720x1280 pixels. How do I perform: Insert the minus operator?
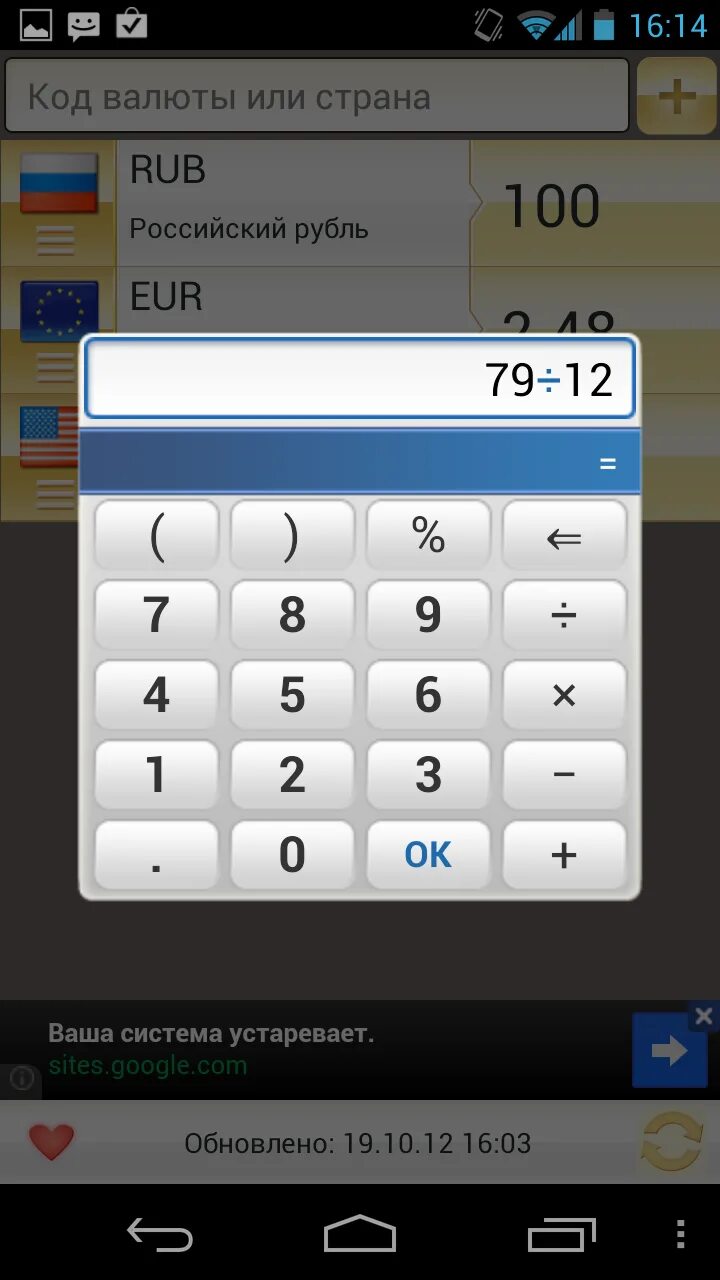click(564, 775)
